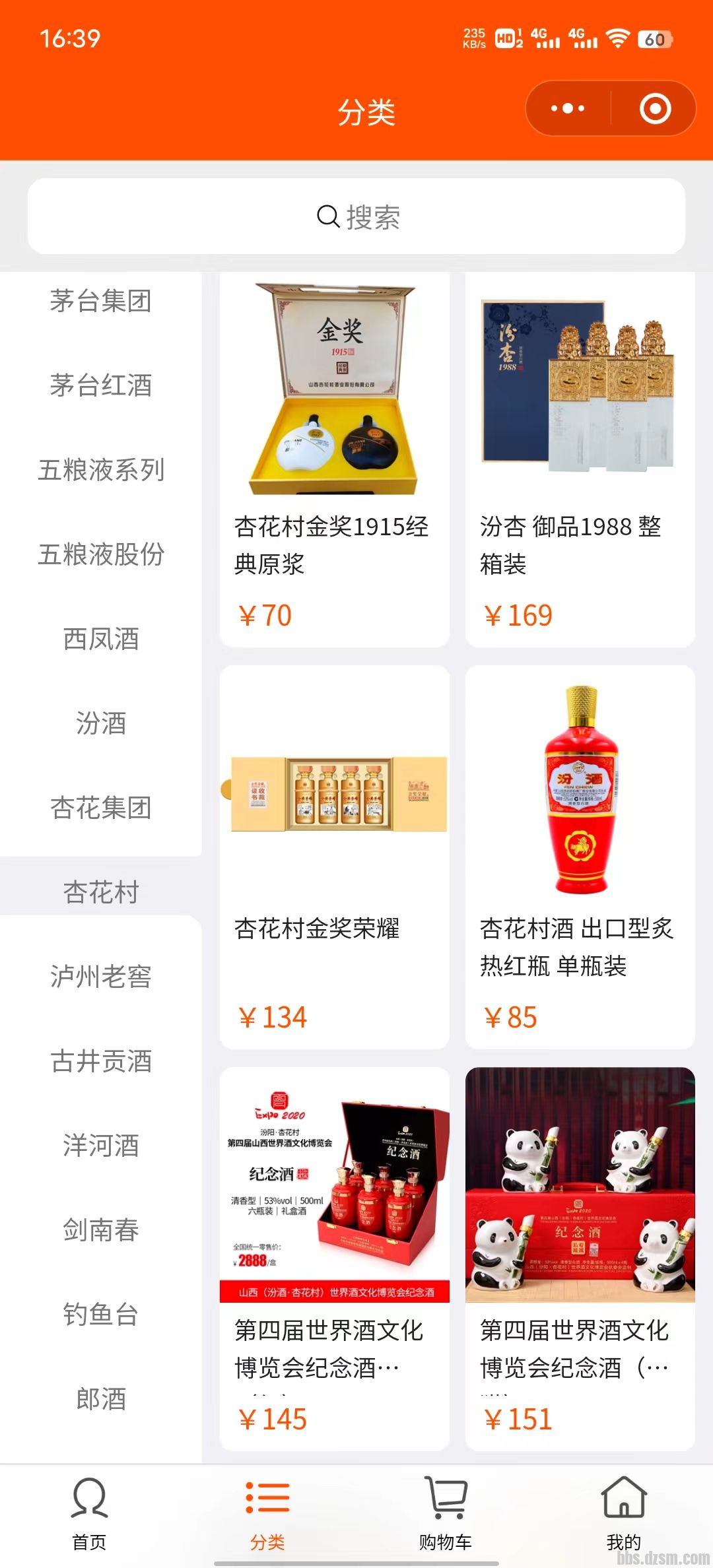Open the 汾酒 category

[x=101, y=724]
